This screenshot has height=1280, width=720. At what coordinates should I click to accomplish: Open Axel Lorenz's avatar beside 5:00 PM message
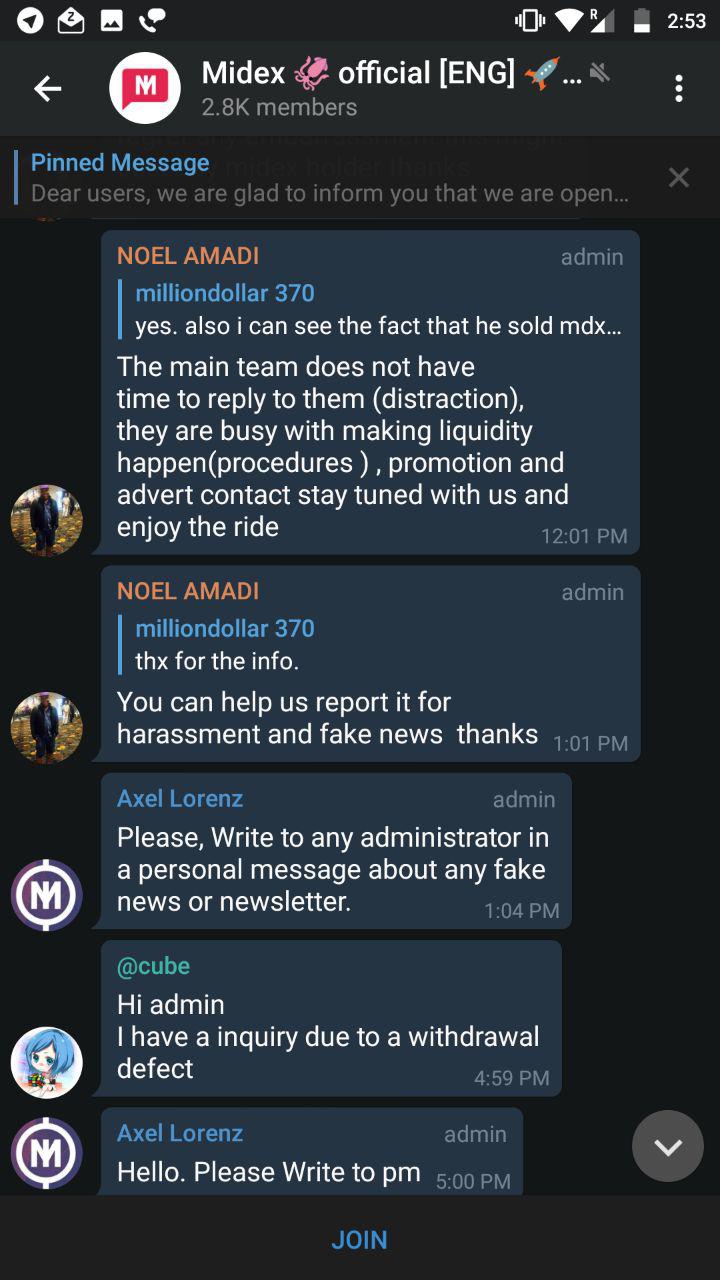pos(47,1153)
